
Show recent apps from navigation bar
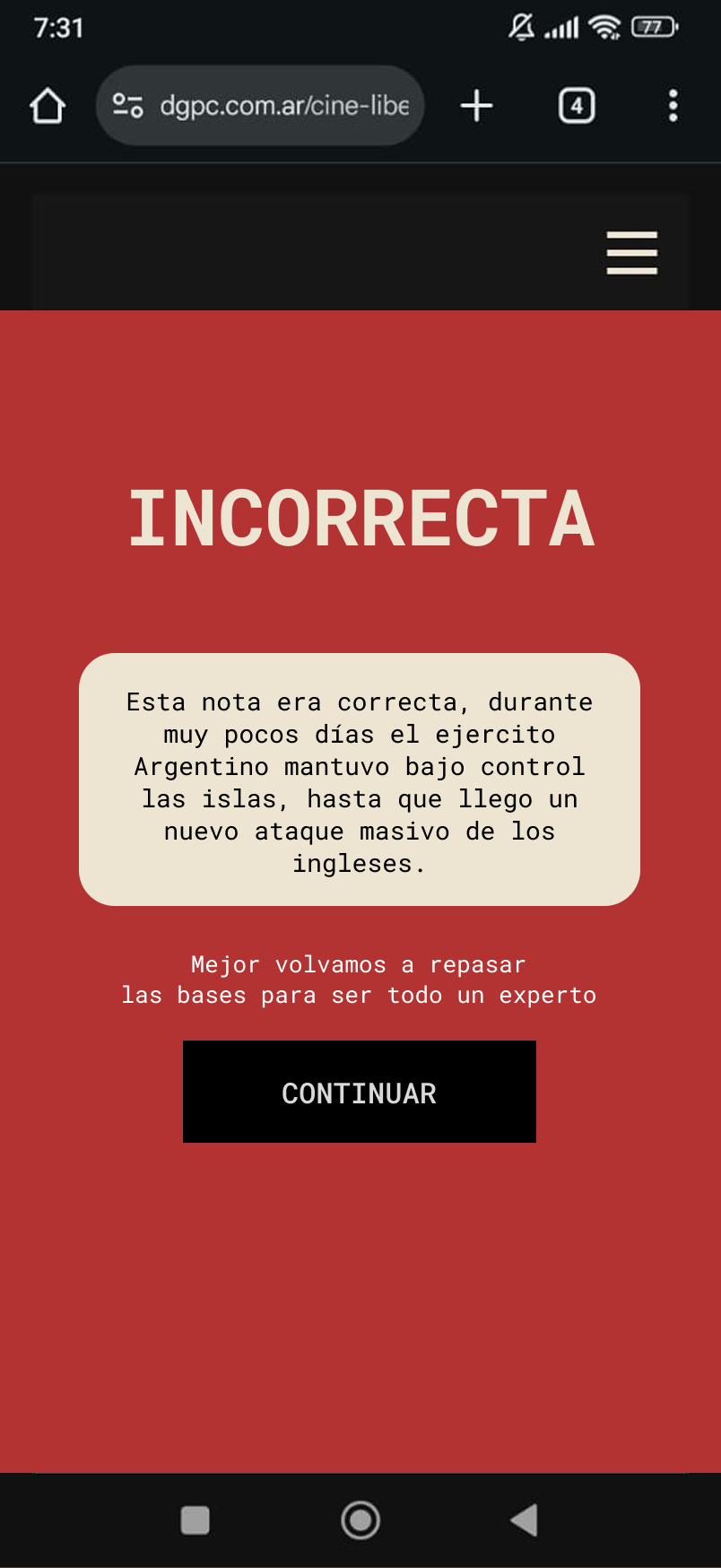195,1520
